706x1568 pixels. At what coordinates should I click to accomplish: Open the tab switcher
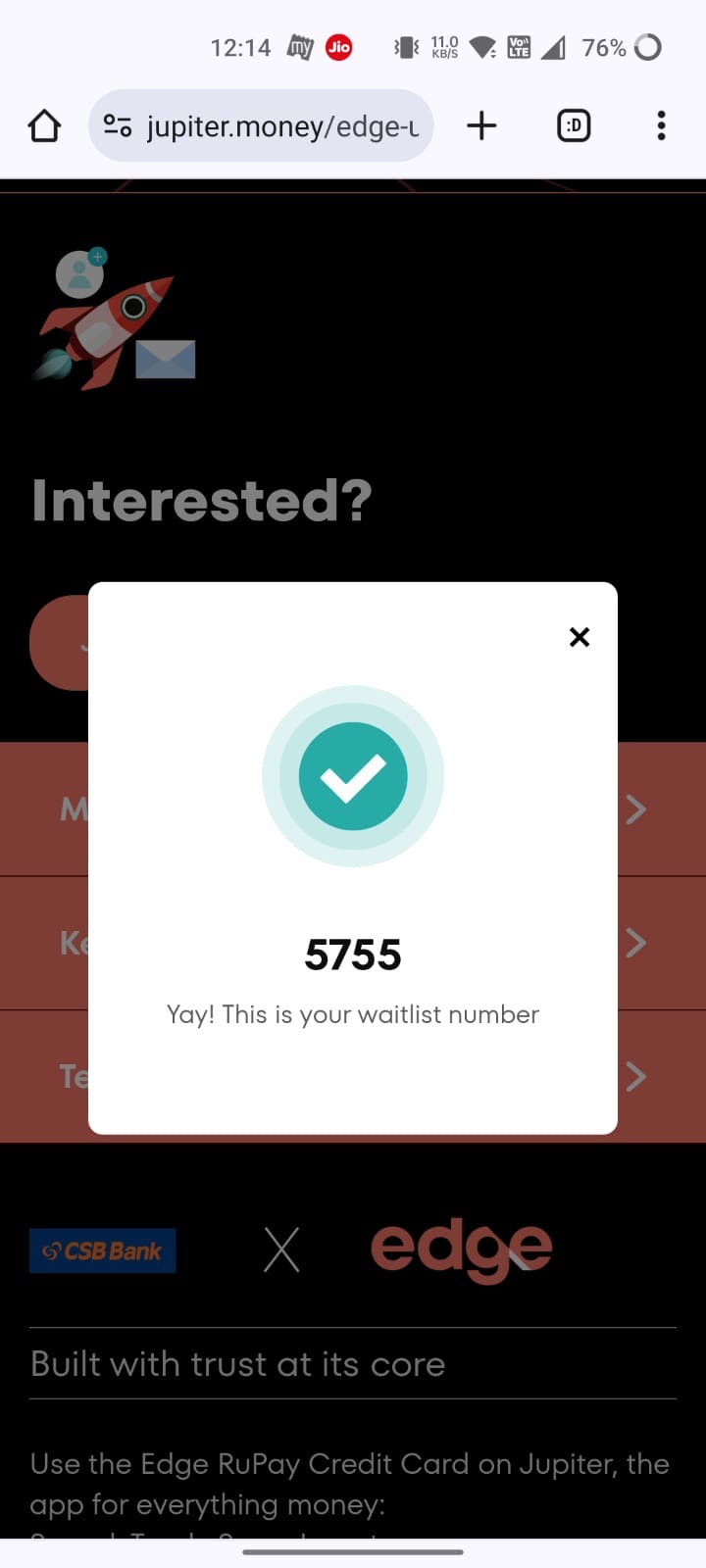574,126
